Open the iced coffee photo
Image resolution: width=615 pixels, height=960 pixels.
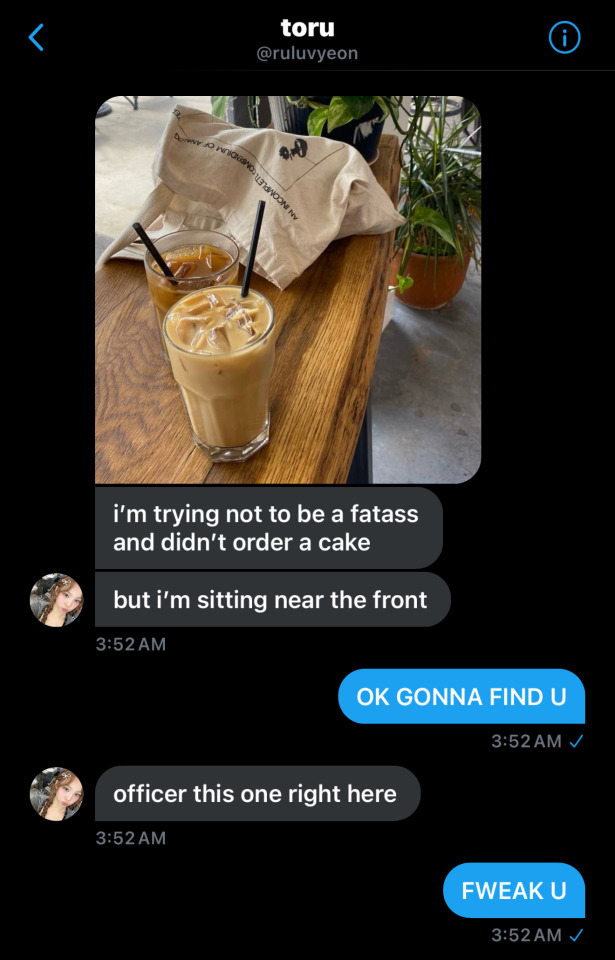pos(288,290)
